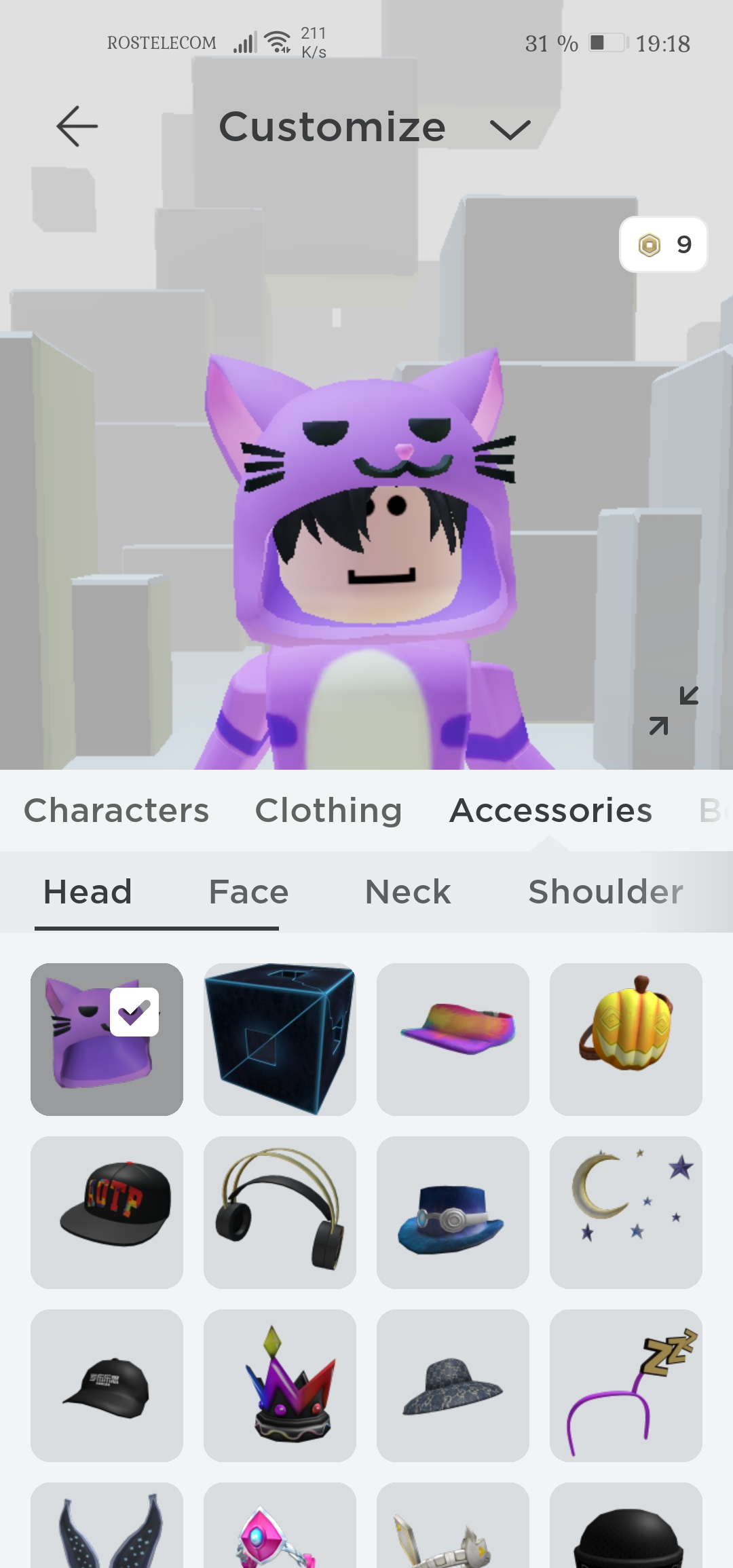733x1568 pixels.
Task: Equip the black snapback cap
Action: pyautogui.click(x=107, y=1212)
